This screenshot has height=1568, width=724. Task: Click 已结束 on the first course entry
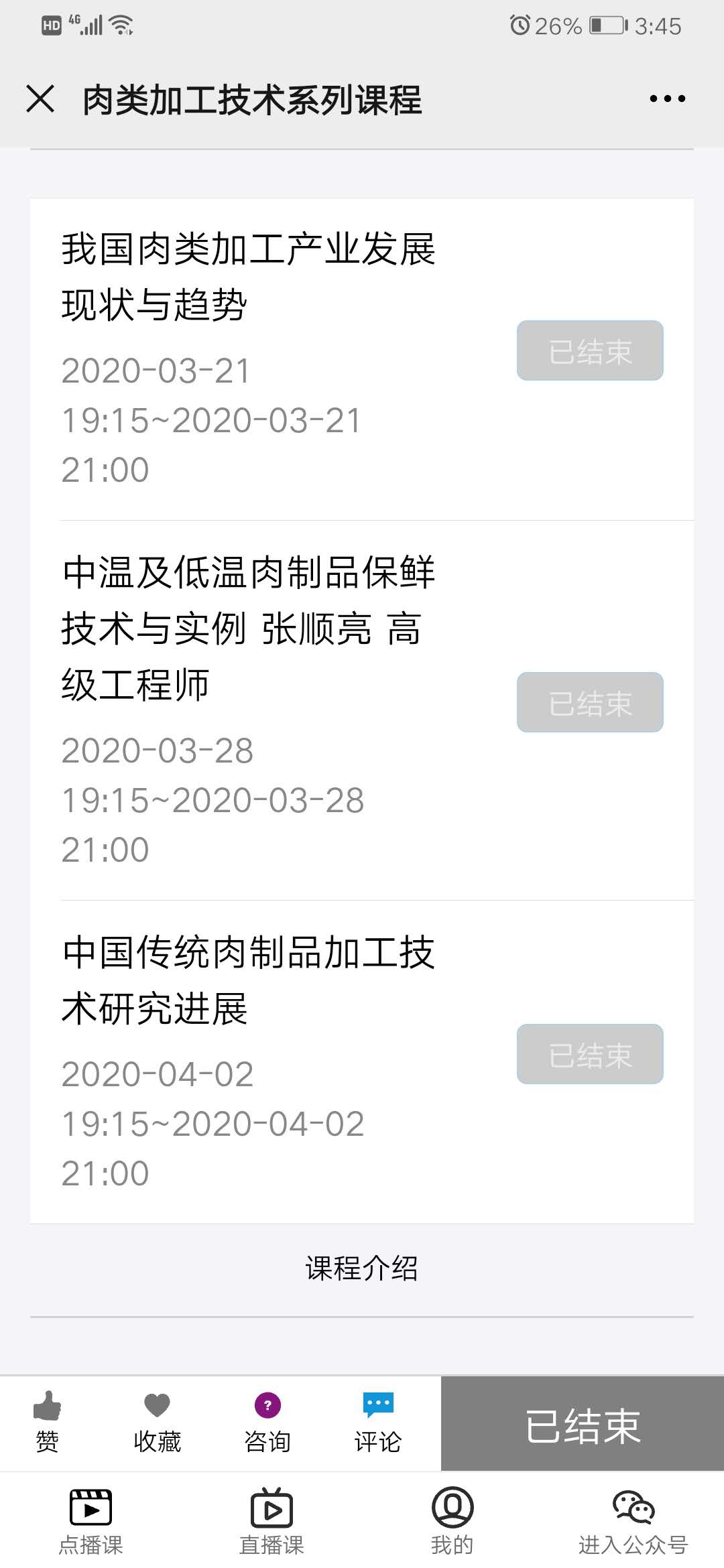click(589, 350)
